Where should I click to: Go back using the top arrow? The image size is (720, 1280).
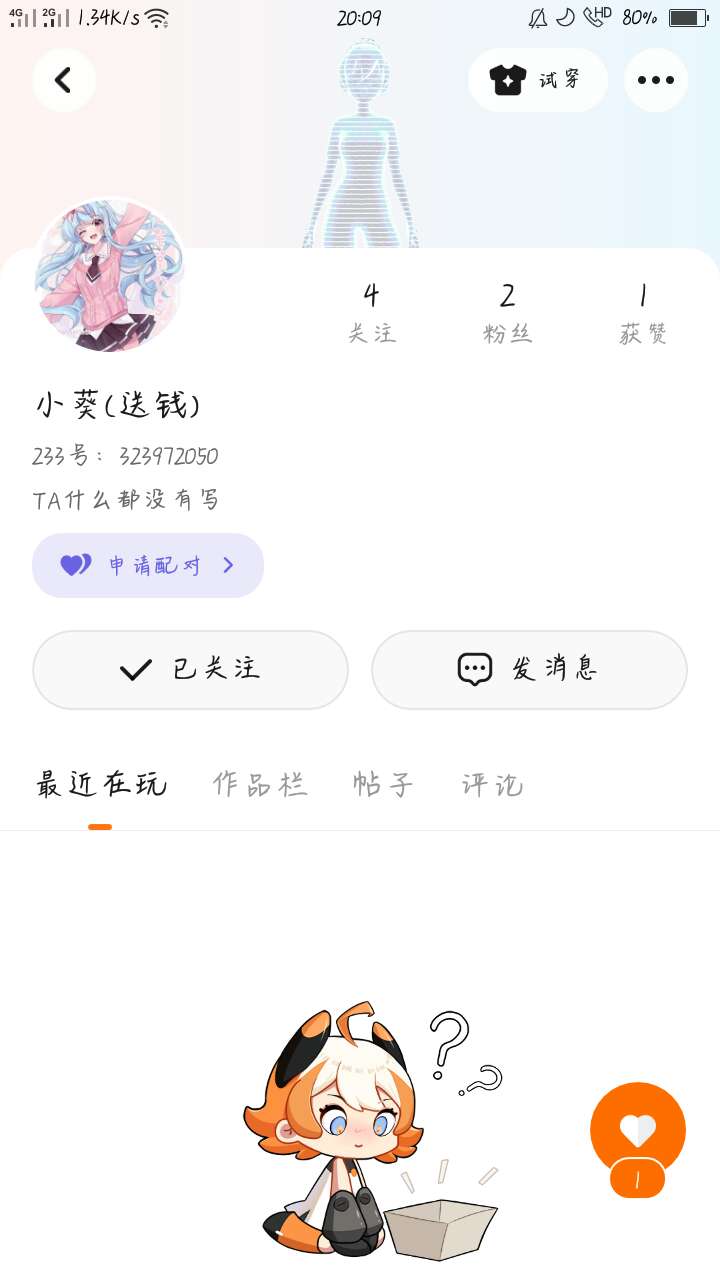tap(64, 80)
